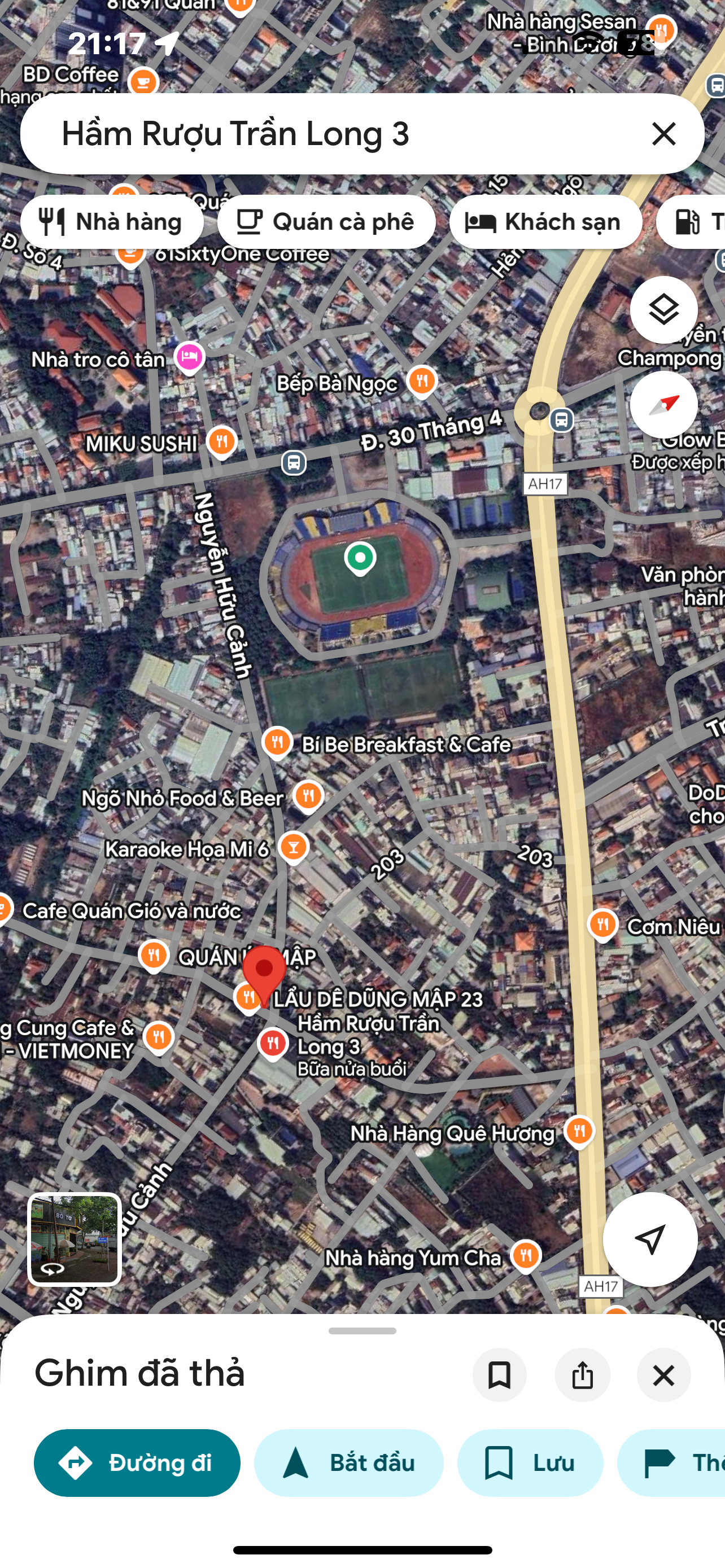
Task: Choose the Khách sạn filter chip
Action: (545, 222)
